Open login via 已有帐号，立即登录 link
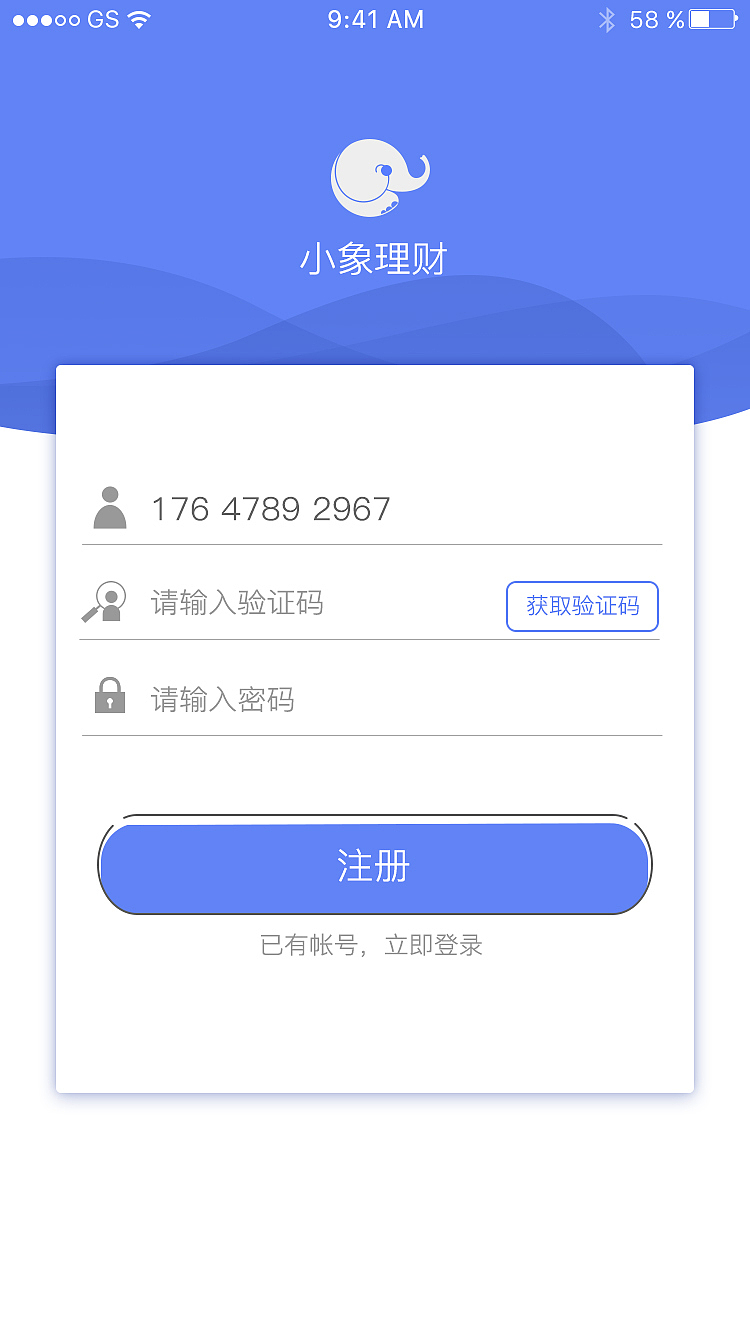750x1334 pixels. [374, 945]
